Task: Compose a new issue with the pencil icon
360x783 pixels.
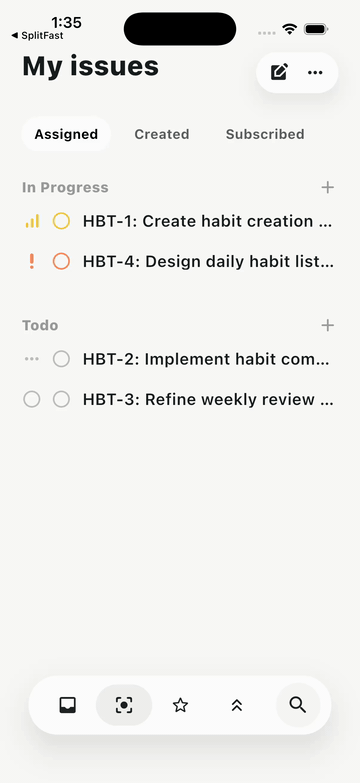Action: 279,72
